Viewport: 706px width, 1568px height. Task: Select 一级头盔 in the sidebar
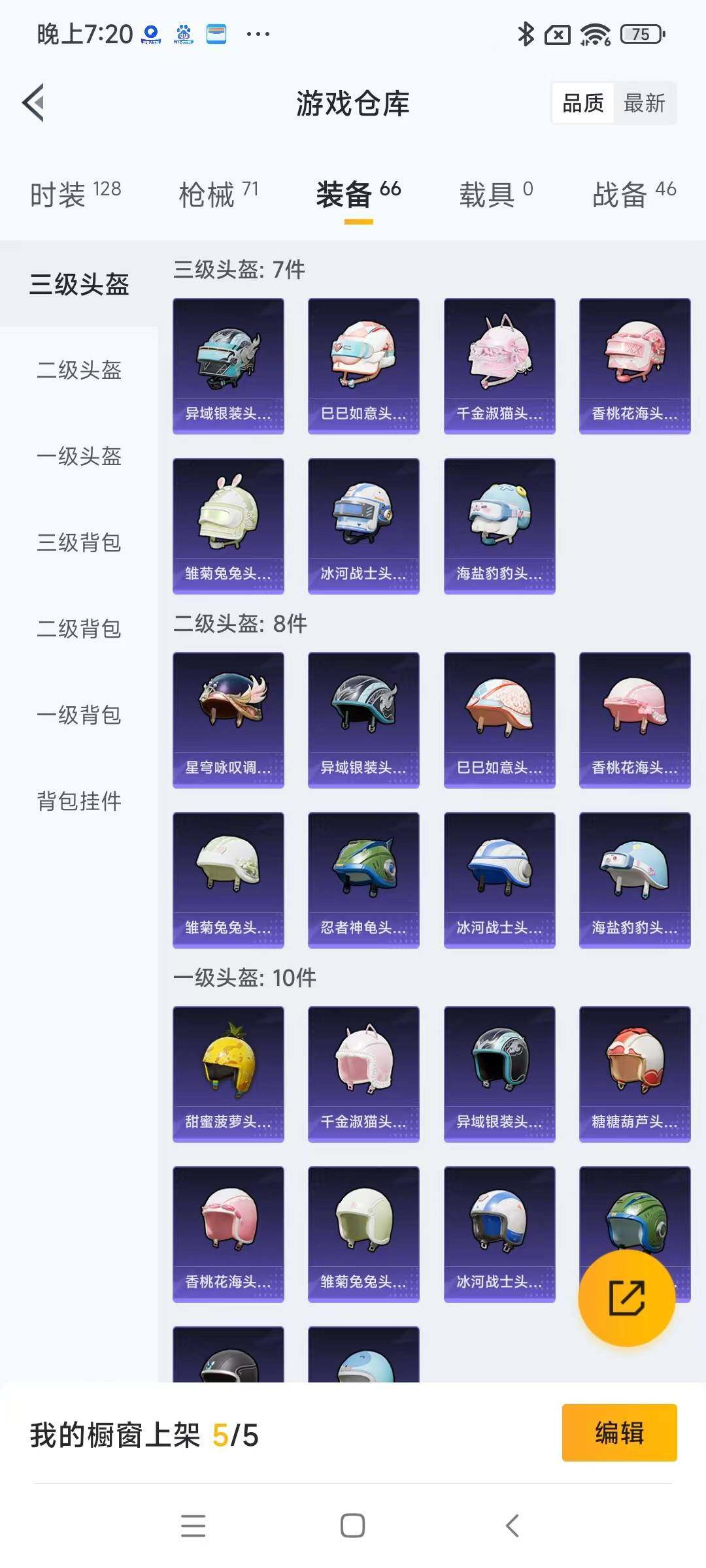(x=79, y=457)
